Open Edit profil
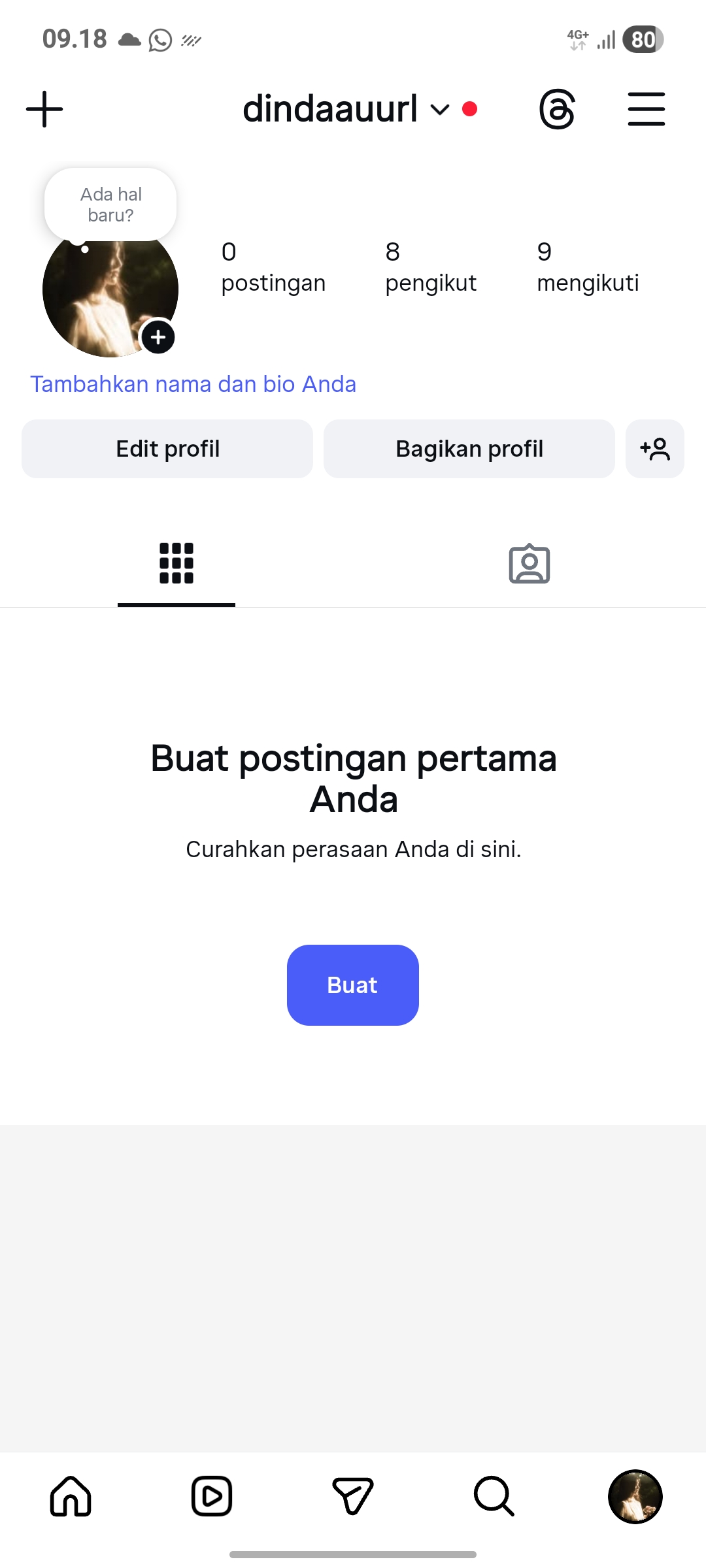 (167, 449)
